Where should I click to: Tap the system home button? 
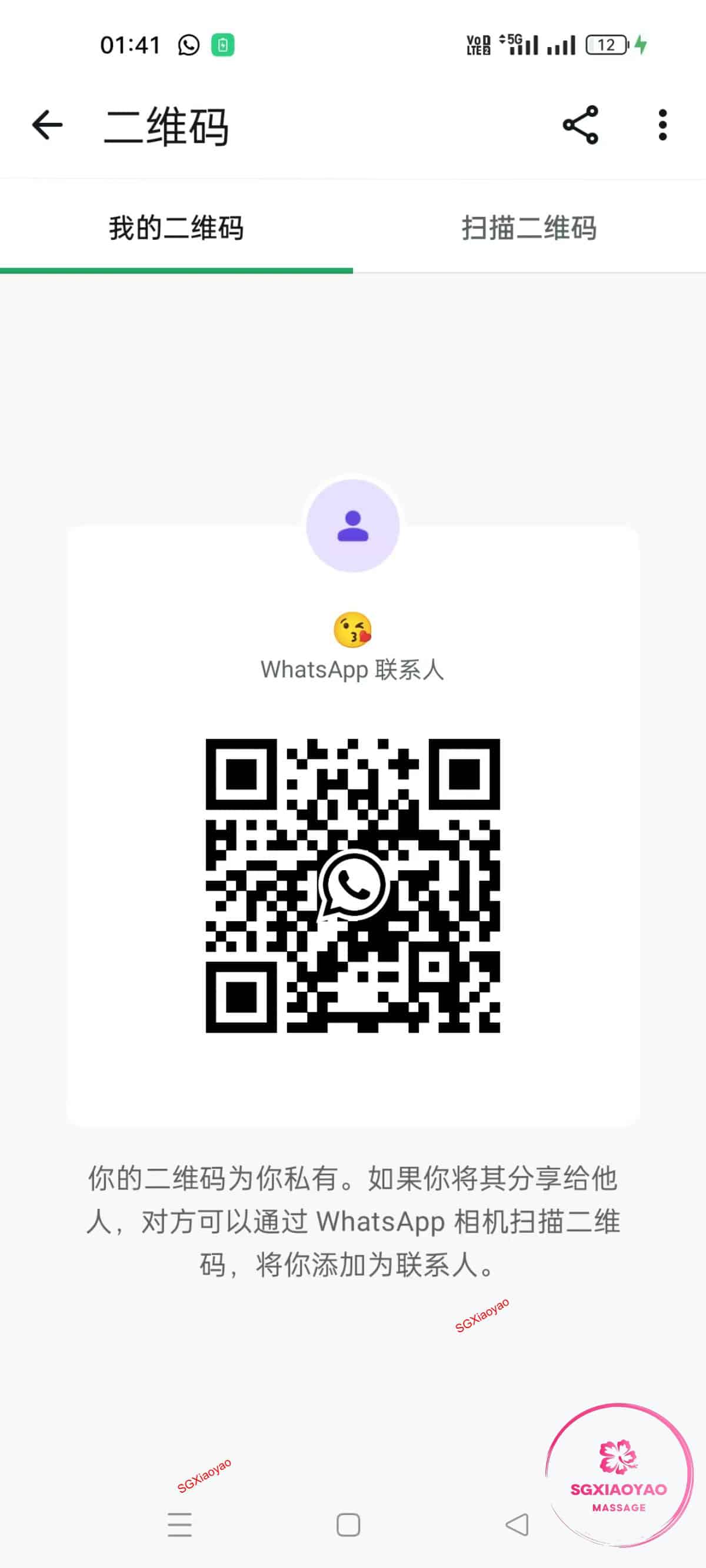click(x=348, y=1524)
